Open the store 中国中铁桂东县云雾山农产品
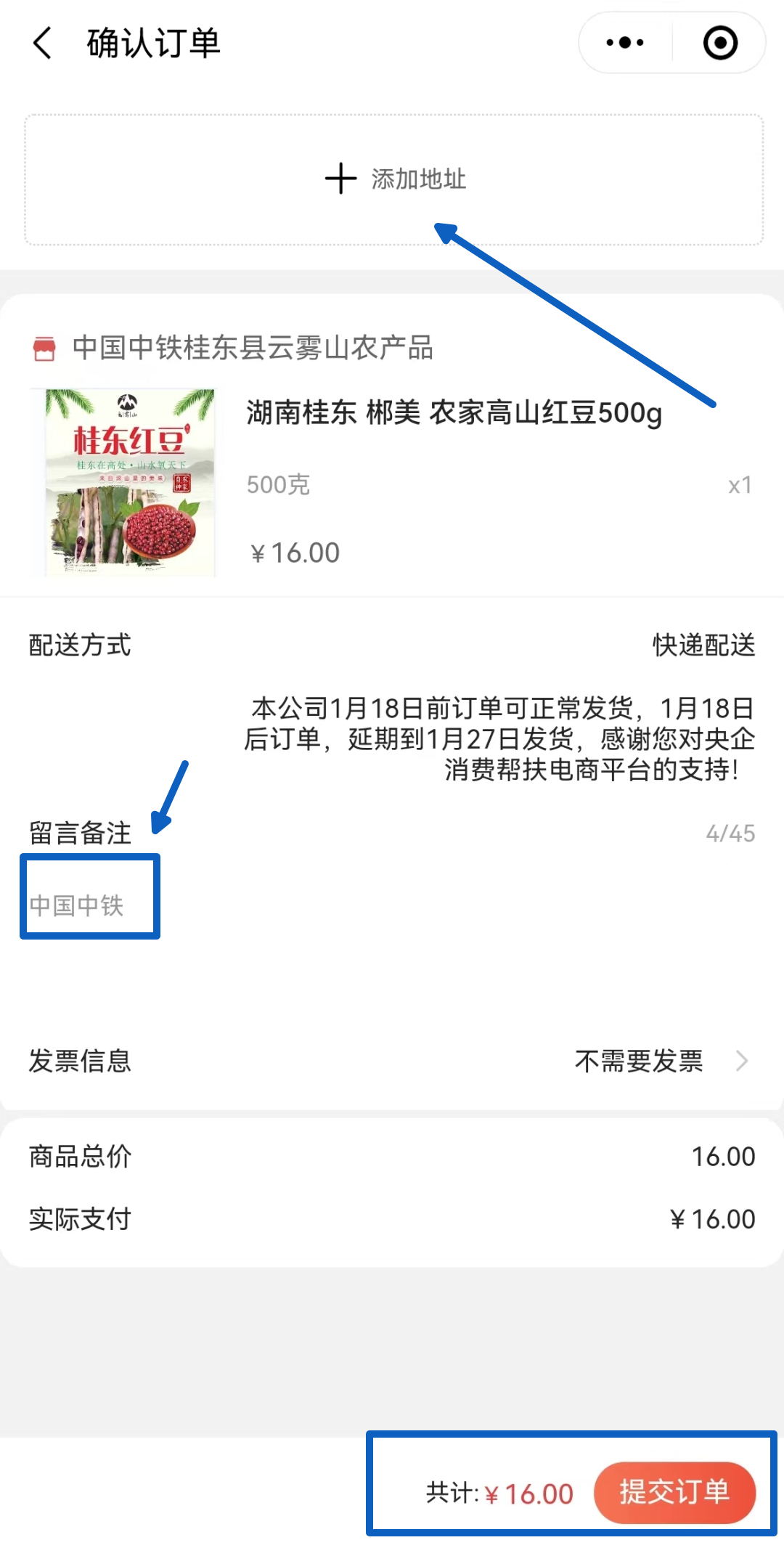Viewport: 784px width, 1548px height. point(251,348)
